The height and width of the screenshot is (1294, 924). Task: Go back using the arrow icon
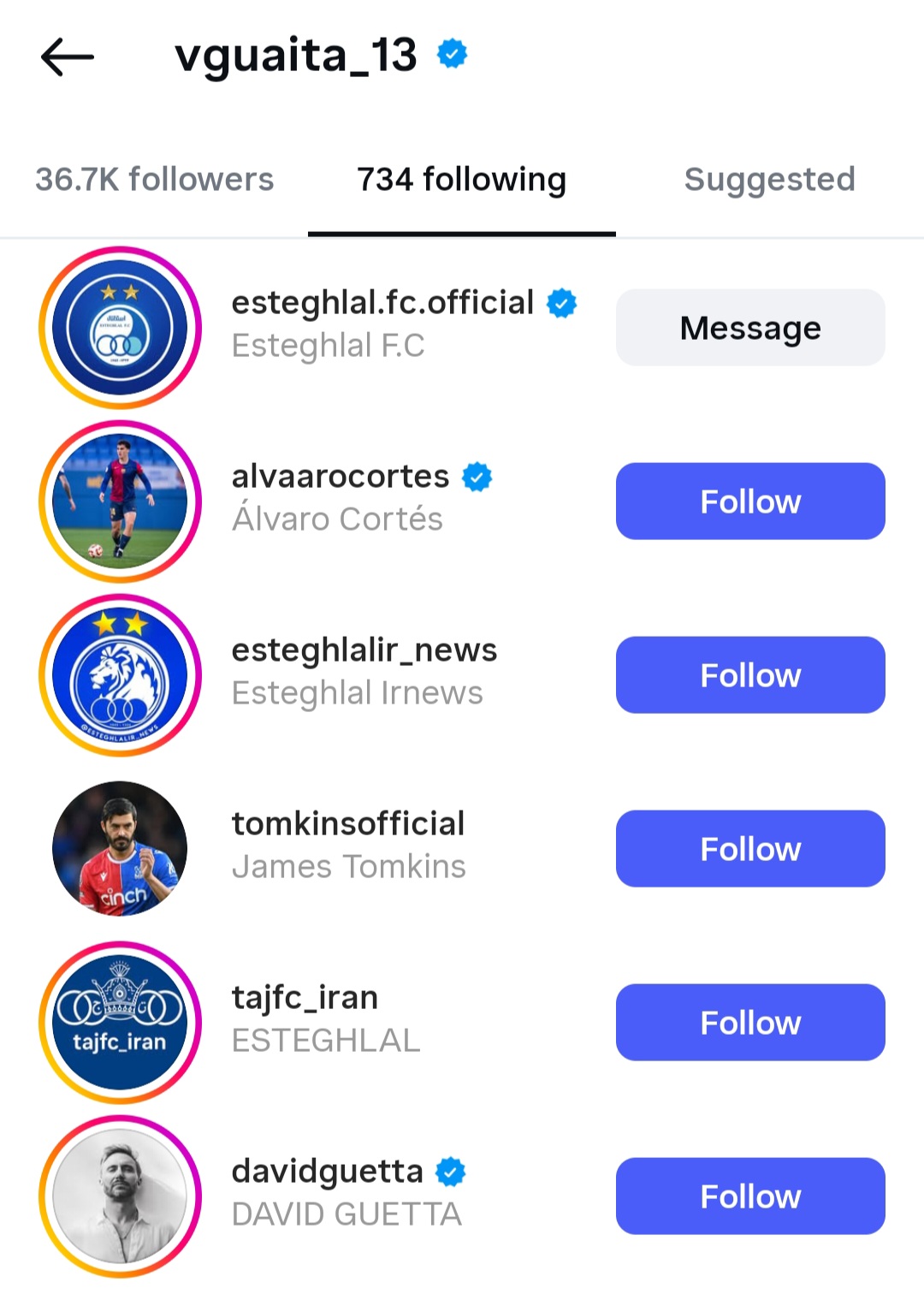pyautogui.click(x=67, y=57)
